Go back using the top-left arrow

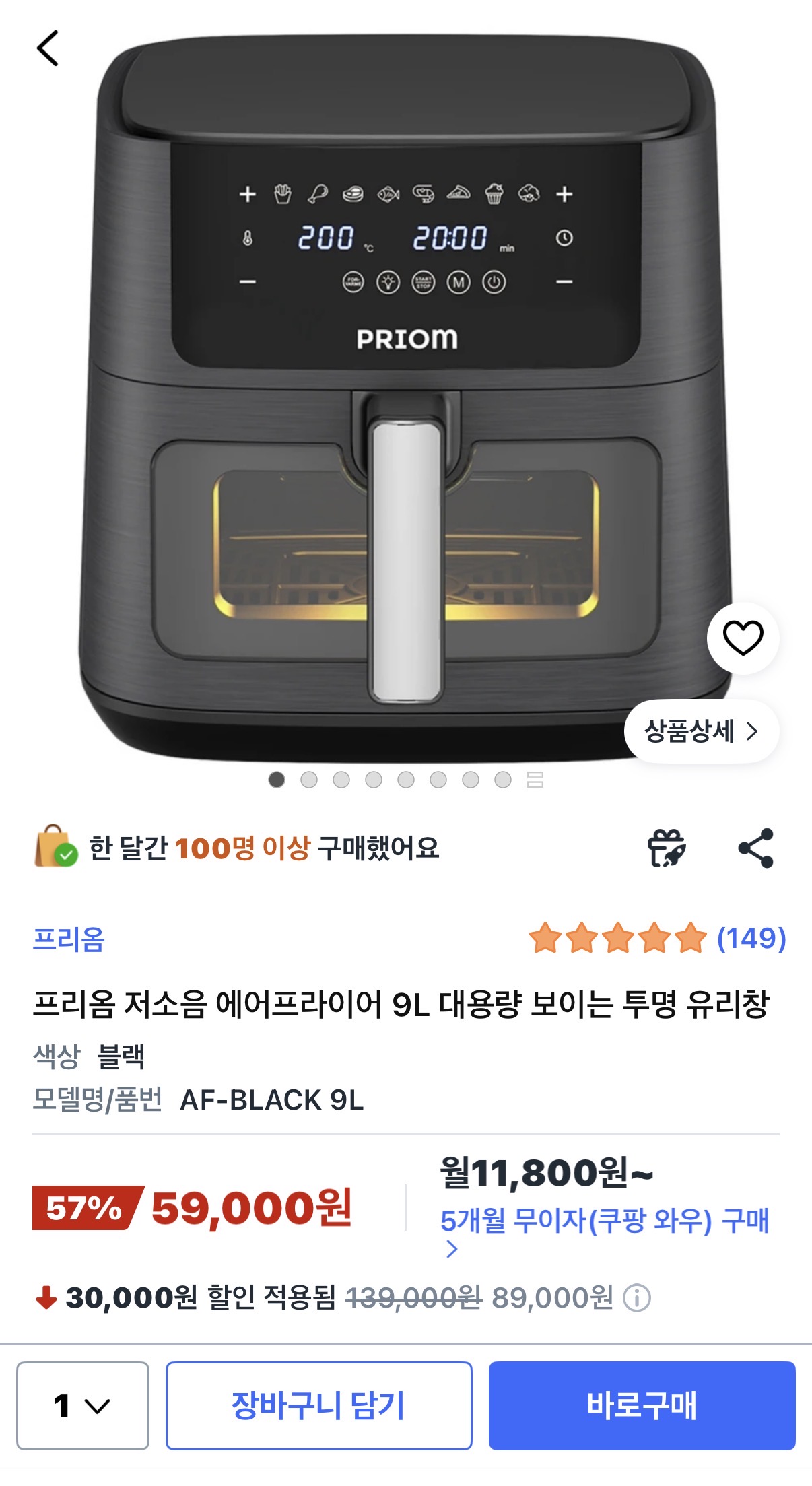[x=48, y=48]
